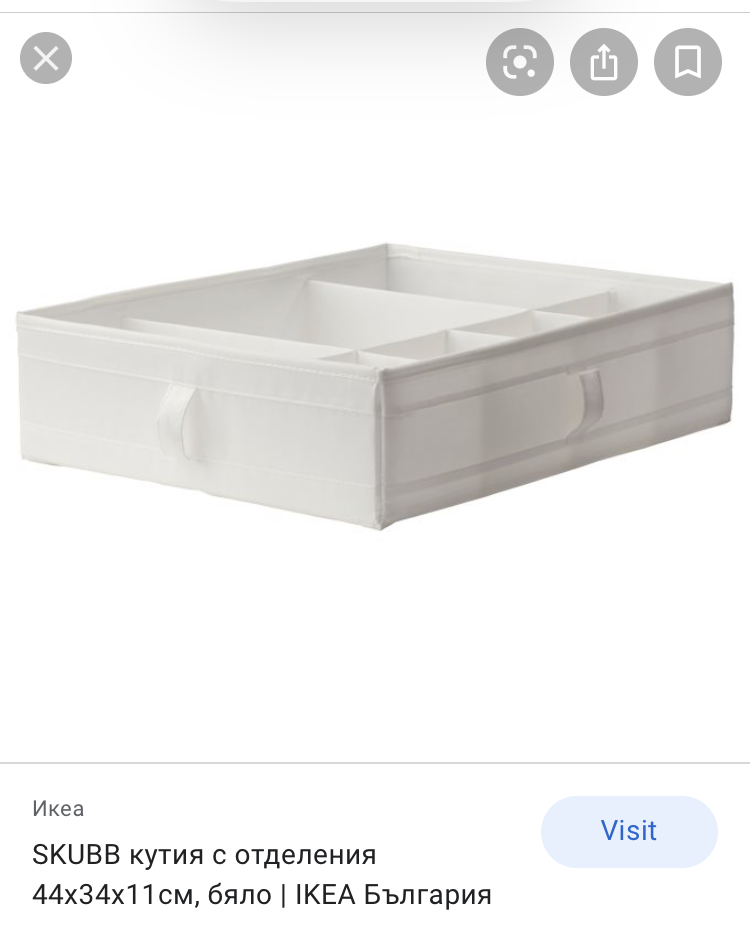This screenshot has height=925, width=750.
Task: Tap Visit to open the IKEA page
Action: tap(628, 830)
